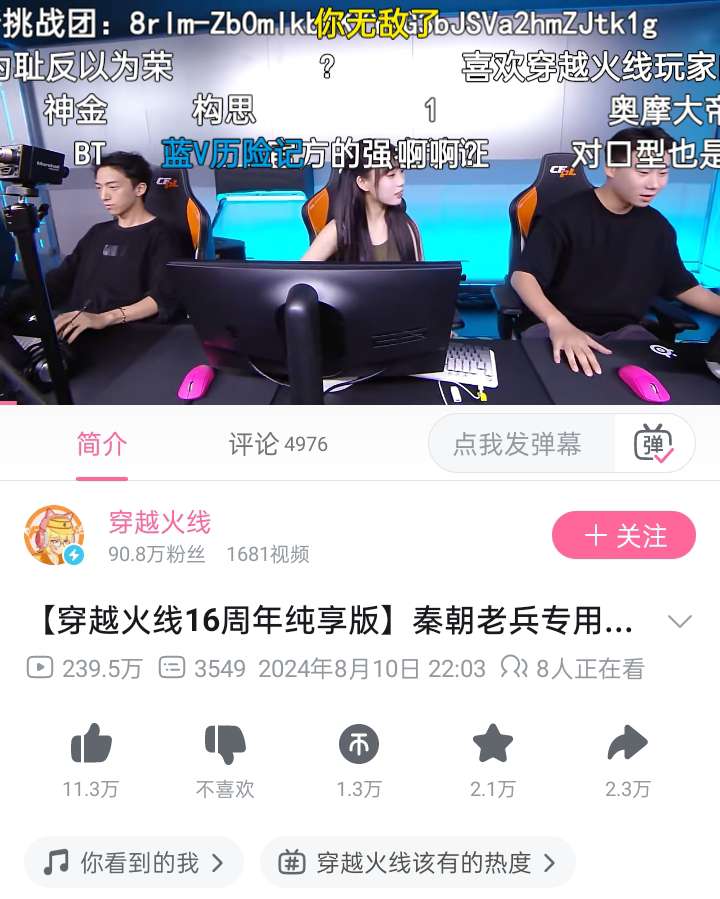Open 穿越火线 uploader profile avatar

(x=54, y=536)
